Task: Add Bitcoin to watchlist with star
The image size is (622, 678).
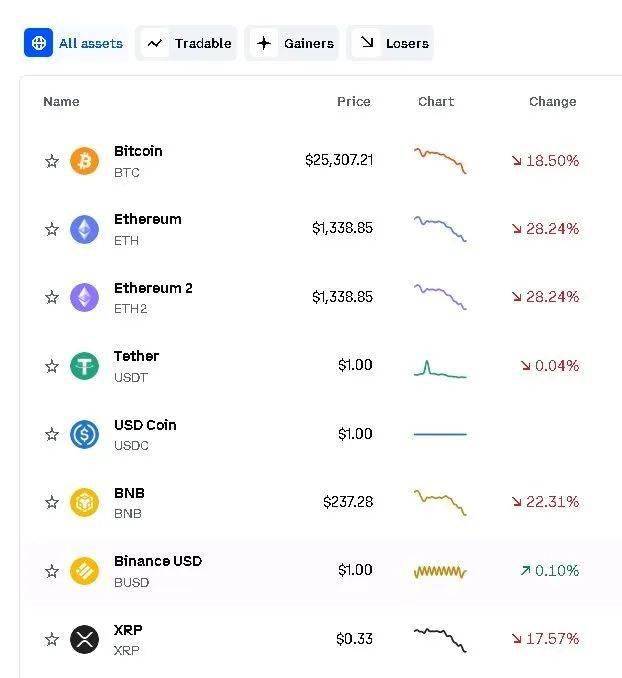Action: [52, 161]
